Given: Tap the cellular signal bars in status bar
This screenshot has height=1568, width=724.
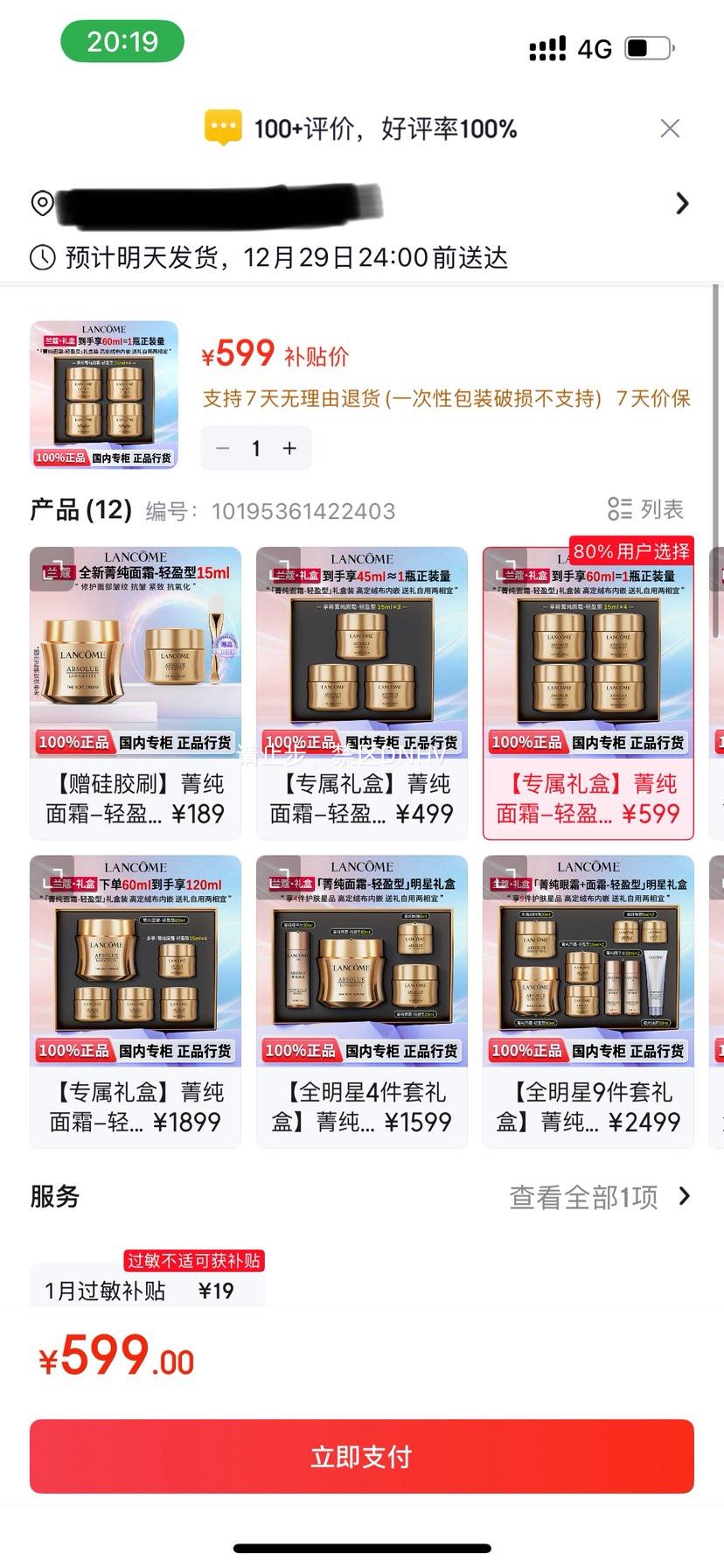Looking at the screenshot, I should (546, 50).
